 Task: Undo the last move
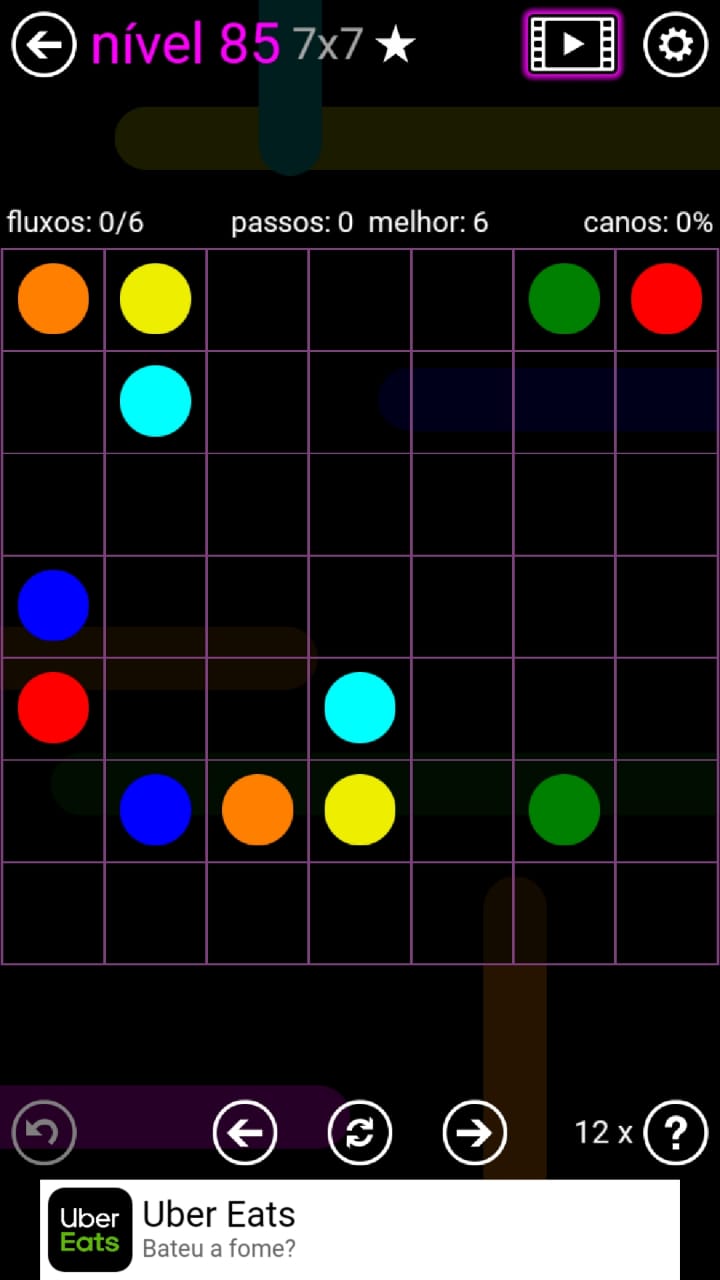tap(44, 1132)
